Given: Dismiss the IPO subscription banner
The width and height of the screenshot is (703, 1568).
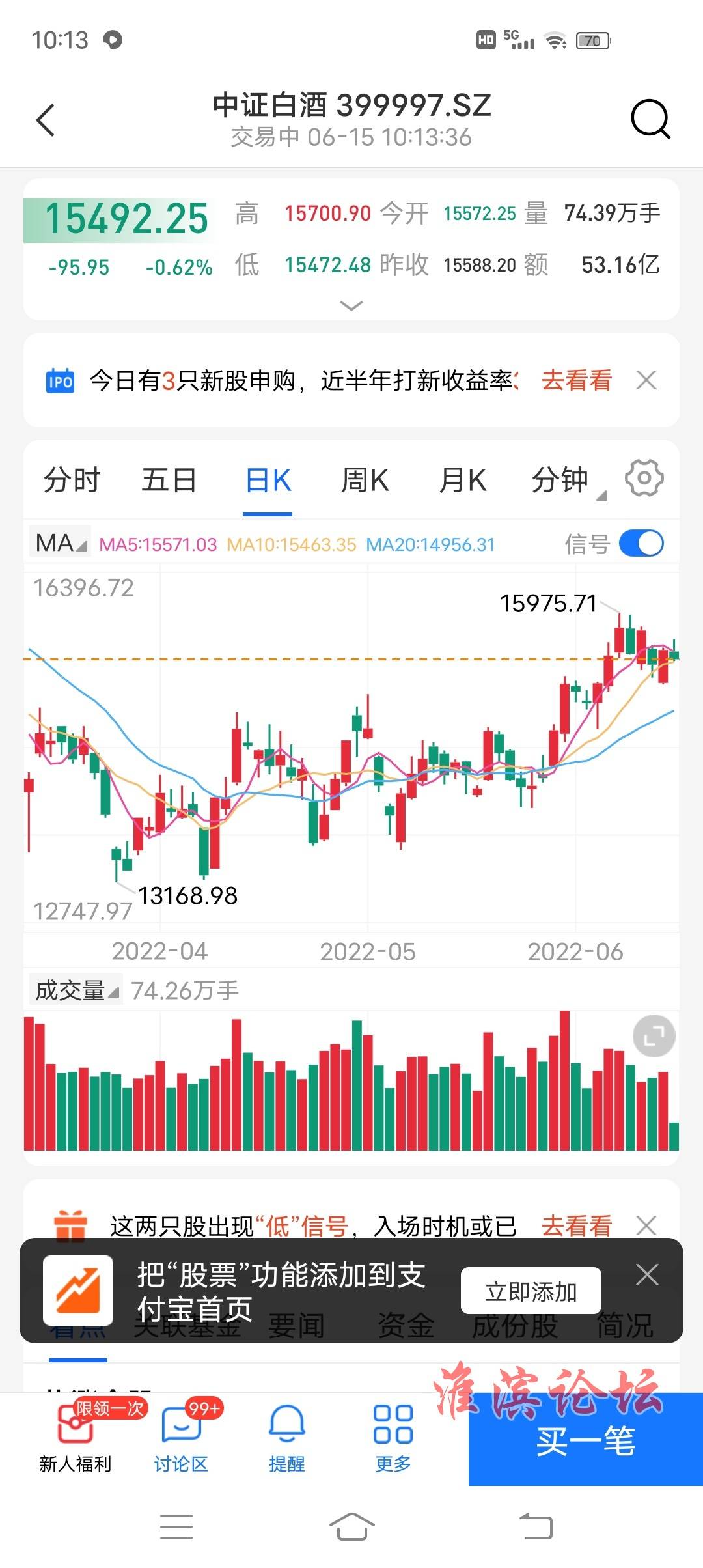Looking at the screenshot, I should pyautogui.click(x=646, y=380).
